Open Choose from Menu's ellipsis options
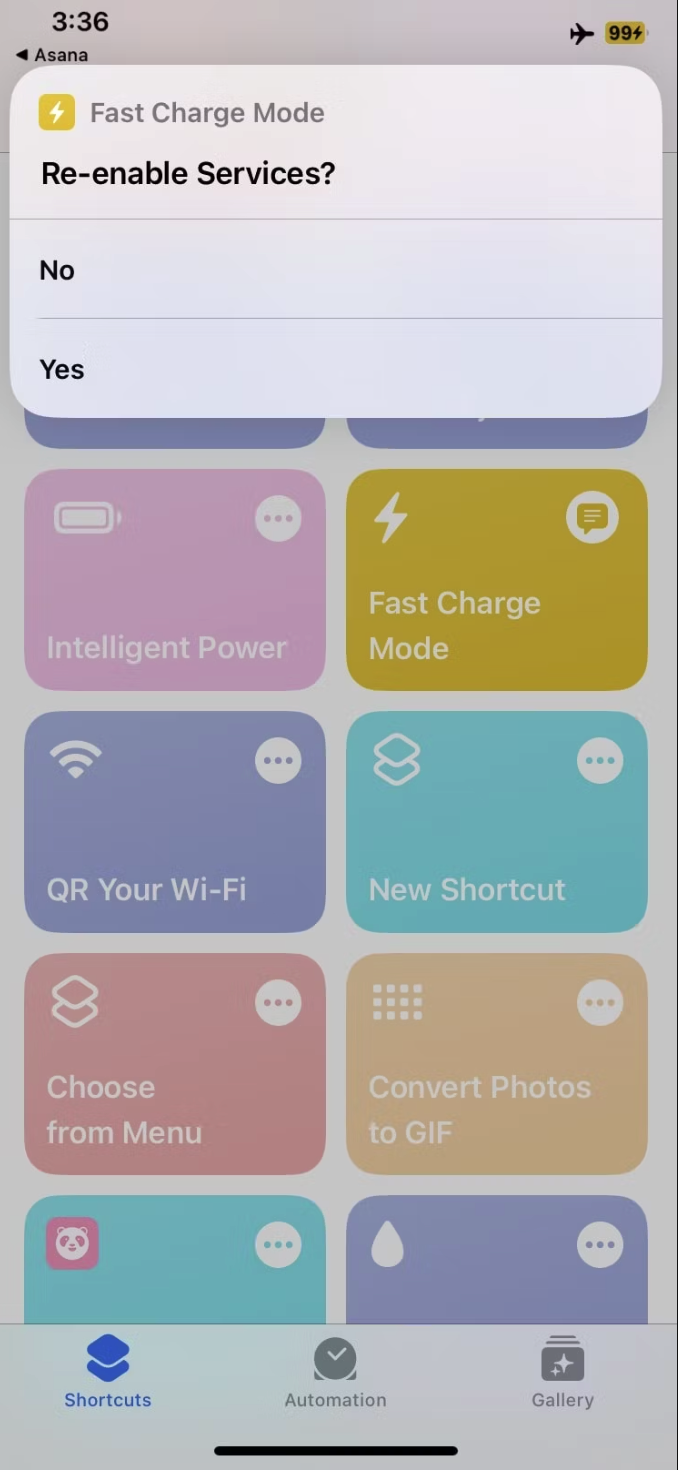The image size is (678, 1470). (x=278, y=1003)
